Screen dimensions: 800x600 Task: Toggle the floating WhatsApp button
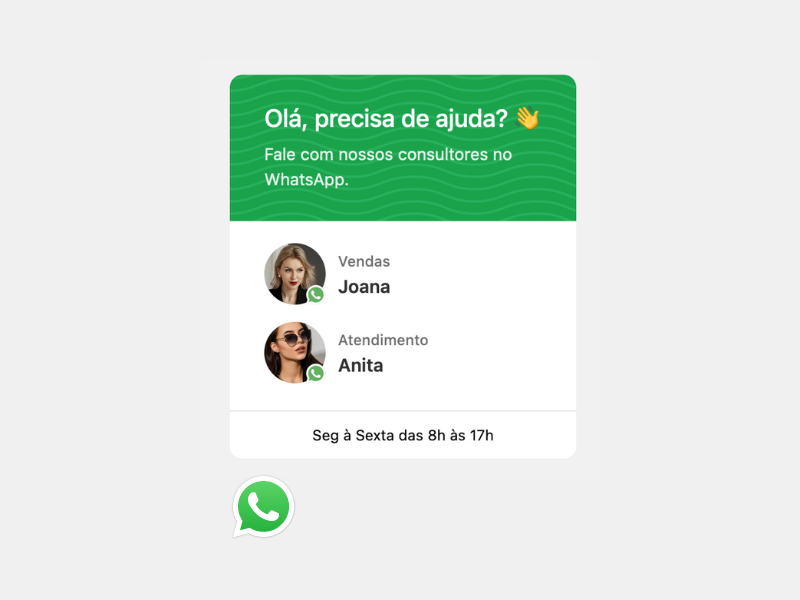263,507
